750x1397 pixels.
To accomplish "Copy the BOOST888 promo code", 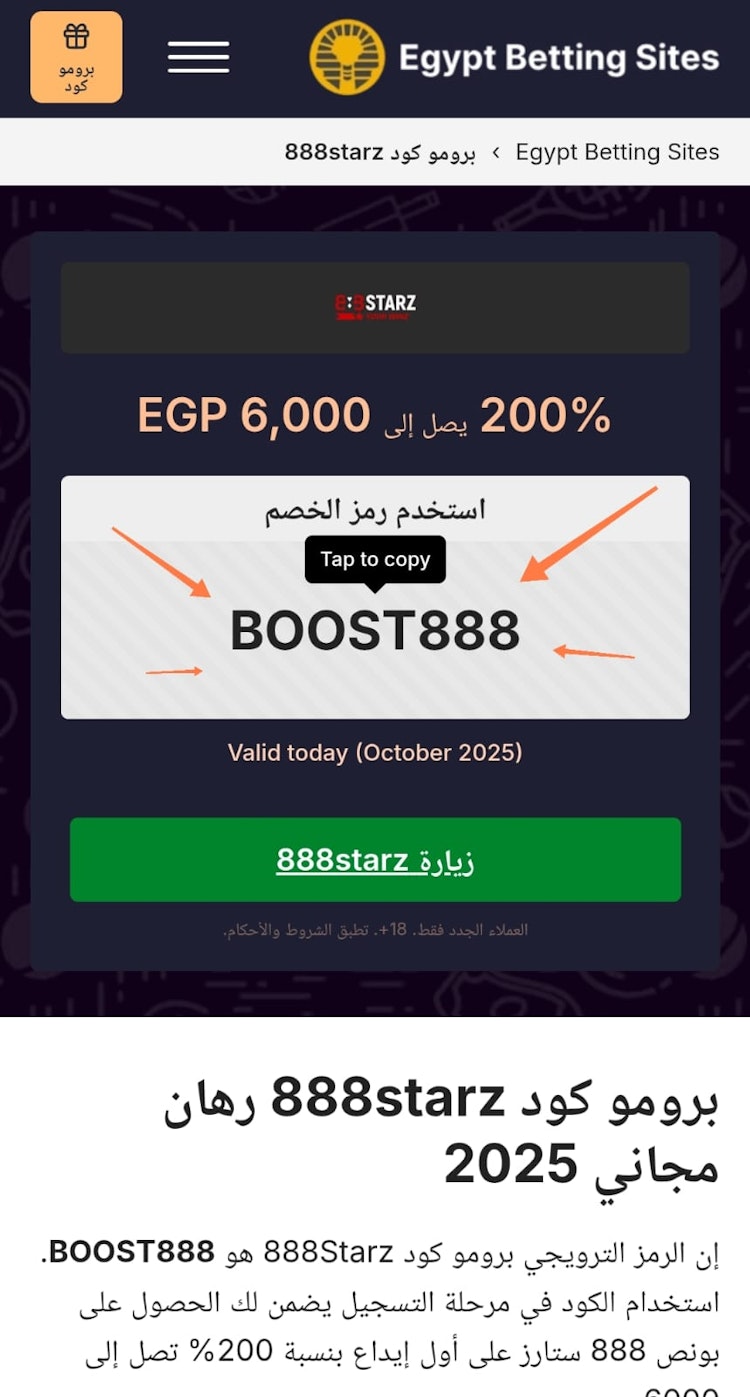I will click(x=375, y=630).
